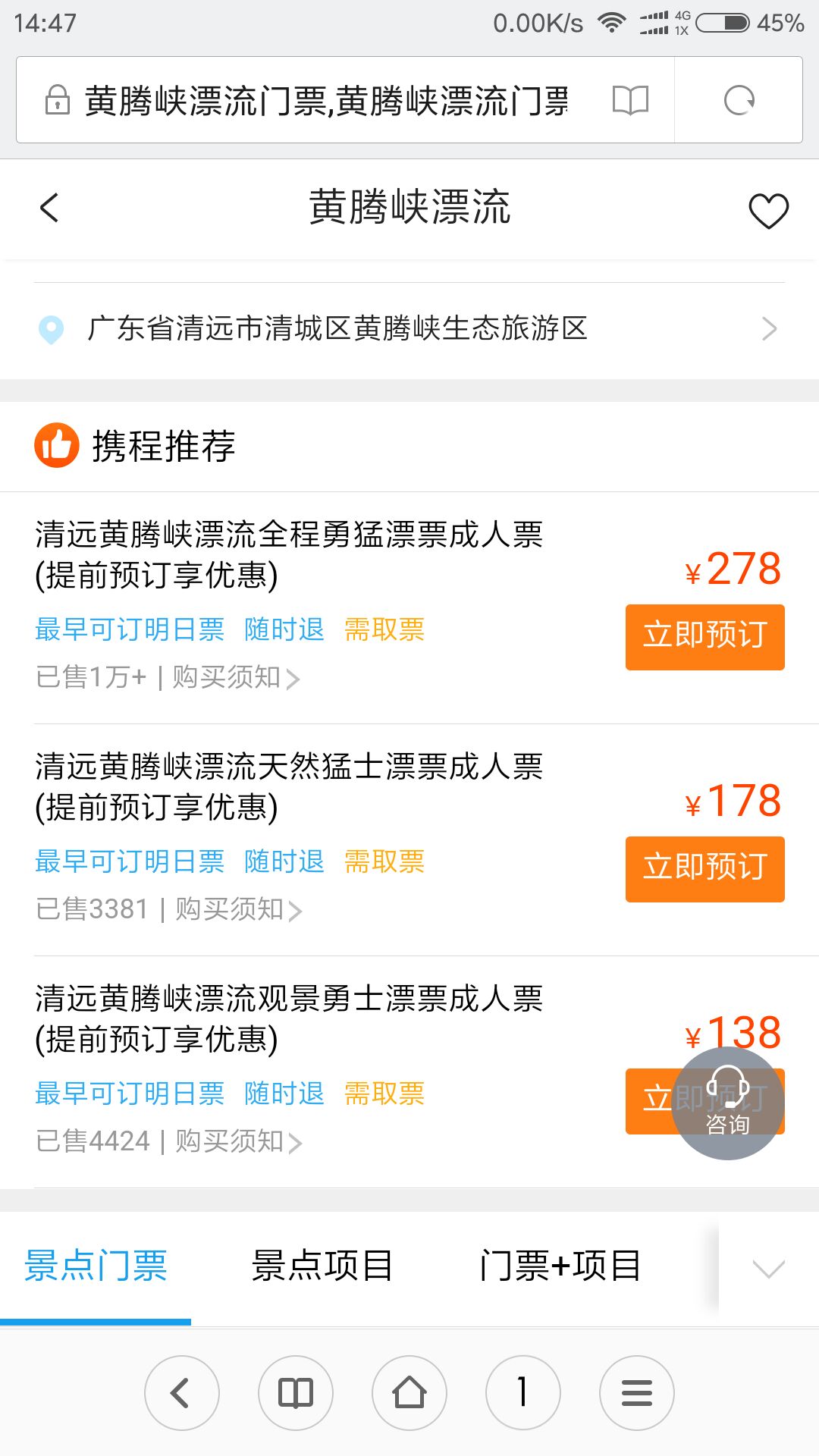Select the 门票+项目 tab

coord(560,1266)
